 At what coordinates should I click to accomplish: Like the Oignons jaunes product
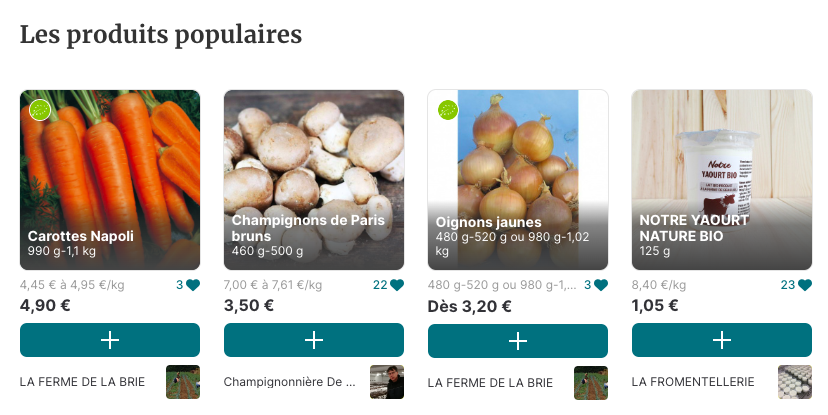tap(601, 285)
